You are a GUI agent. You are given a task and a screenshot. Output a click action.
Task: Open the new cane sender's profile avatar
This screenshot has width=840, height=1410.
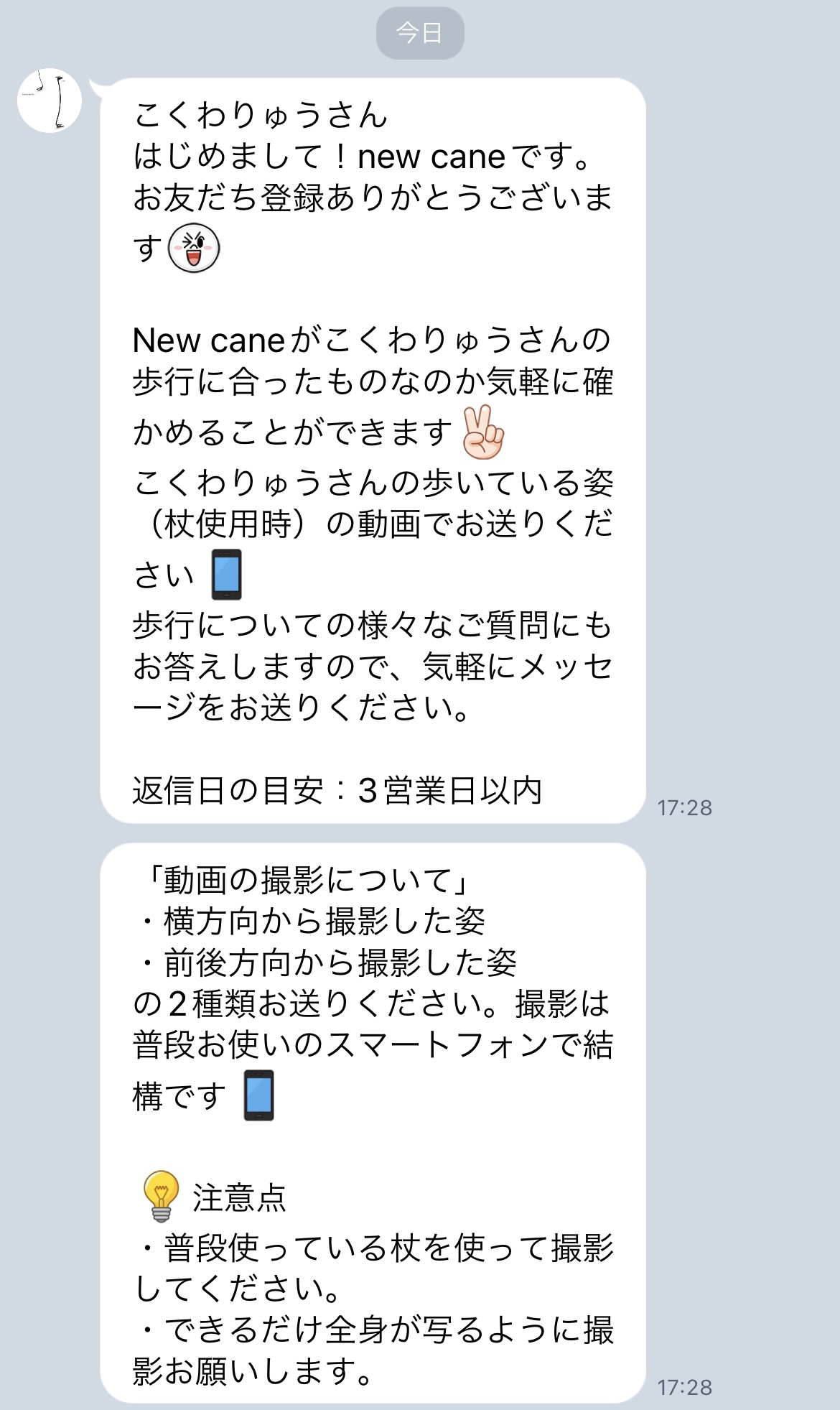coord(50,101)
